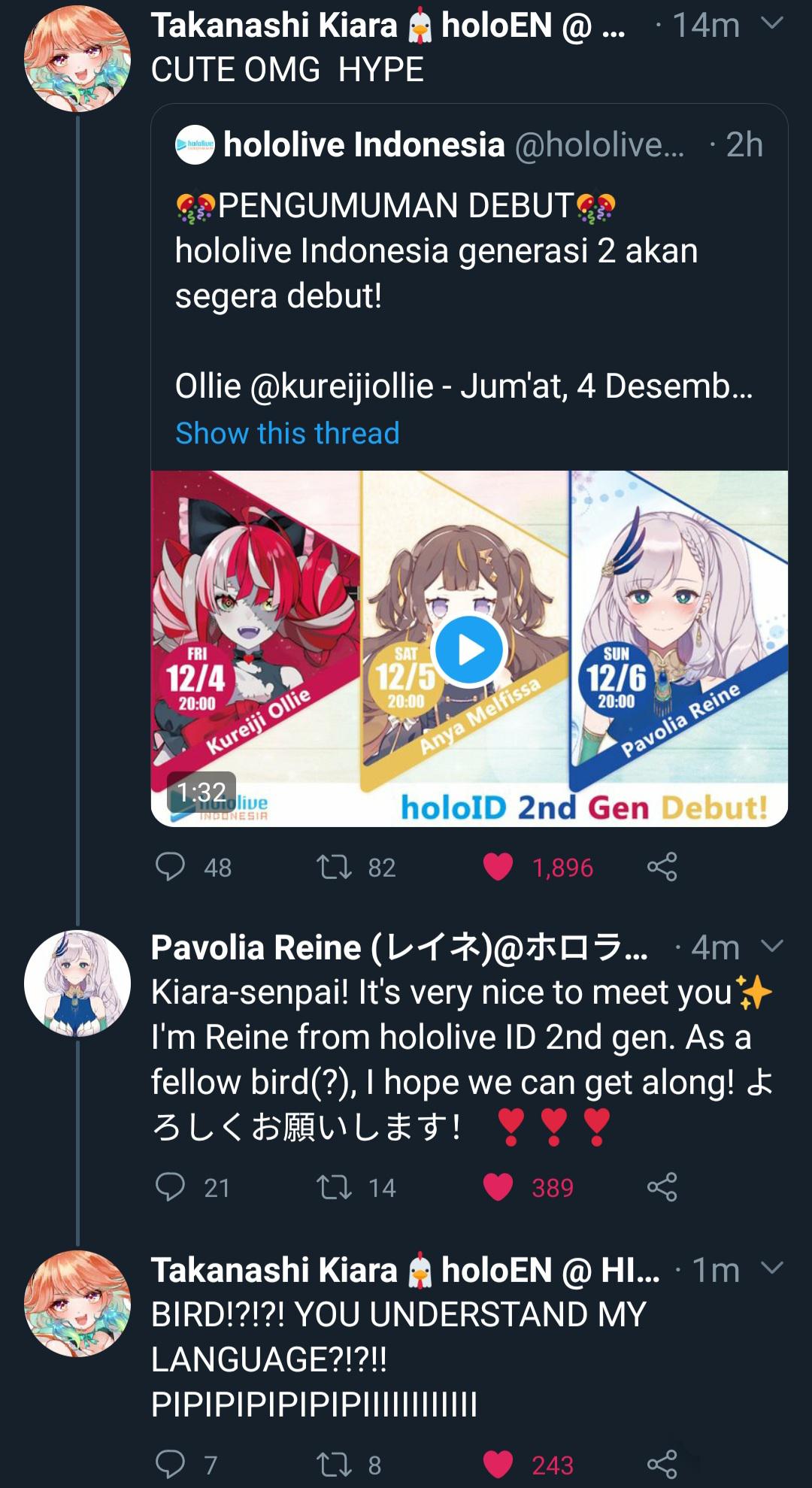Reply to Kiara's CUTE OMG HYPE tweet
Viewport: 812px width, 1488px height.
171,867
